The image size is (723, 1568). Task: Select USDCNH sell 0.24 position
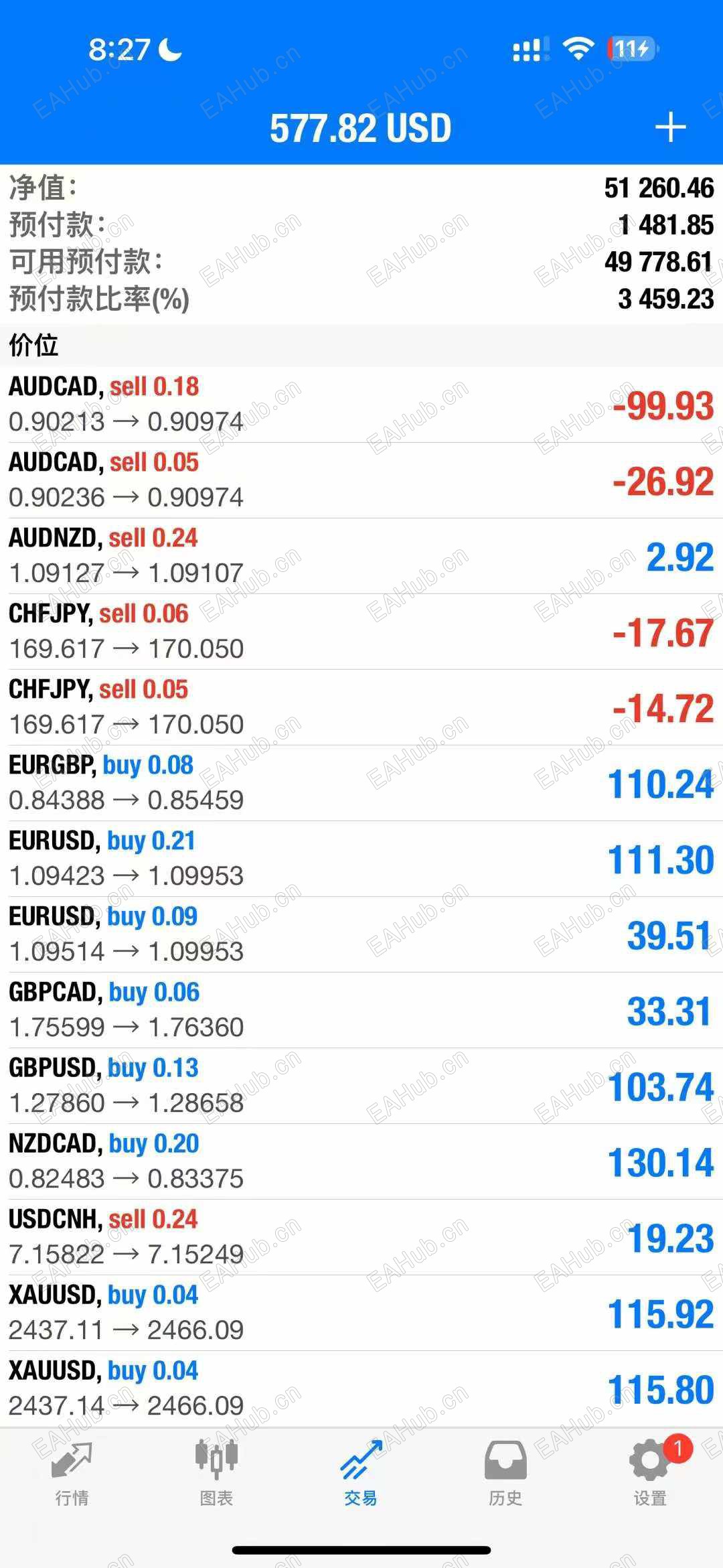pyautogui.click(x=361, y=1236)
